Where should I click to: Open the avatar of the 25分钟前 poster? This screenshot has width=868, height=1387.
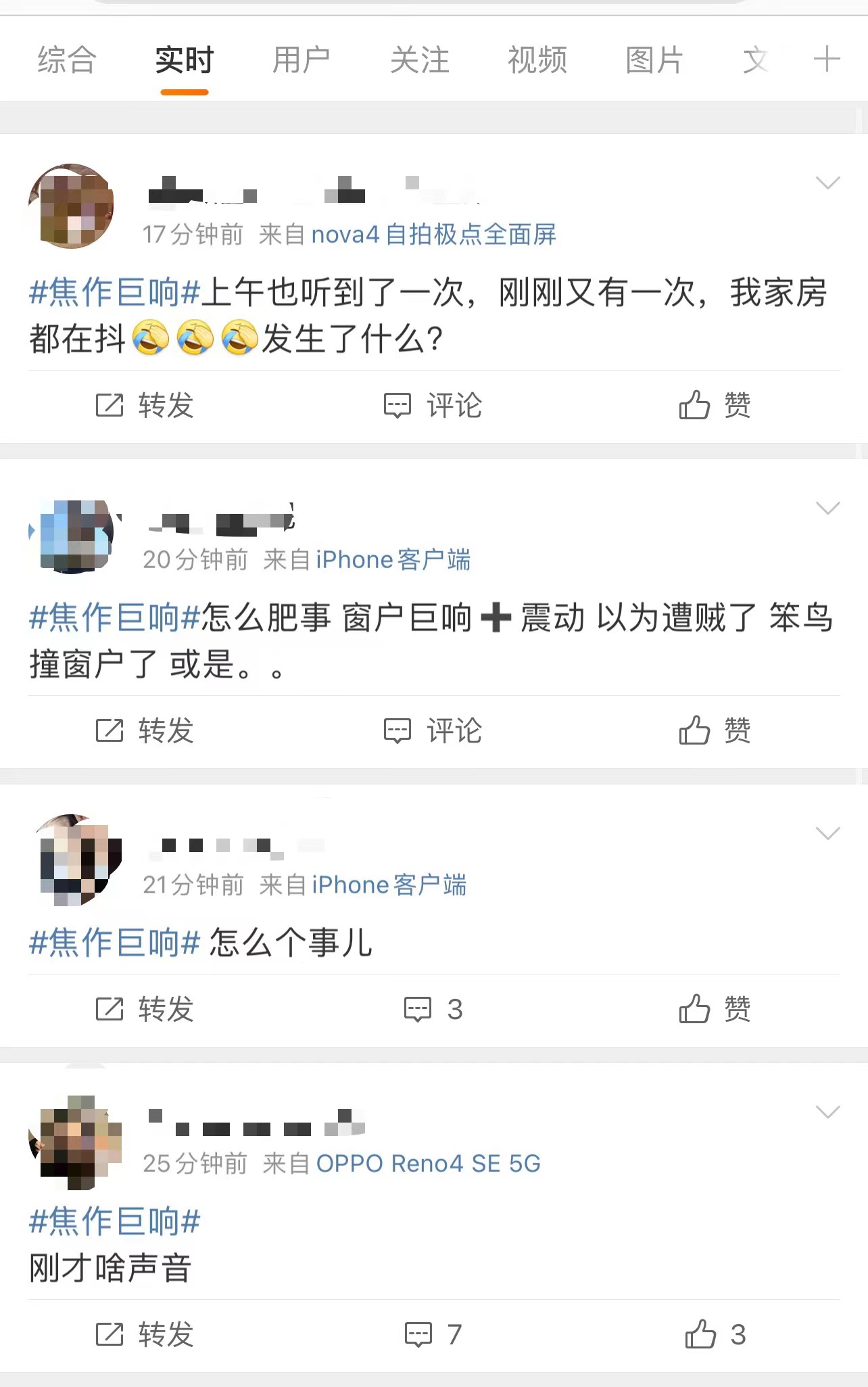(x=75, y=1143)
